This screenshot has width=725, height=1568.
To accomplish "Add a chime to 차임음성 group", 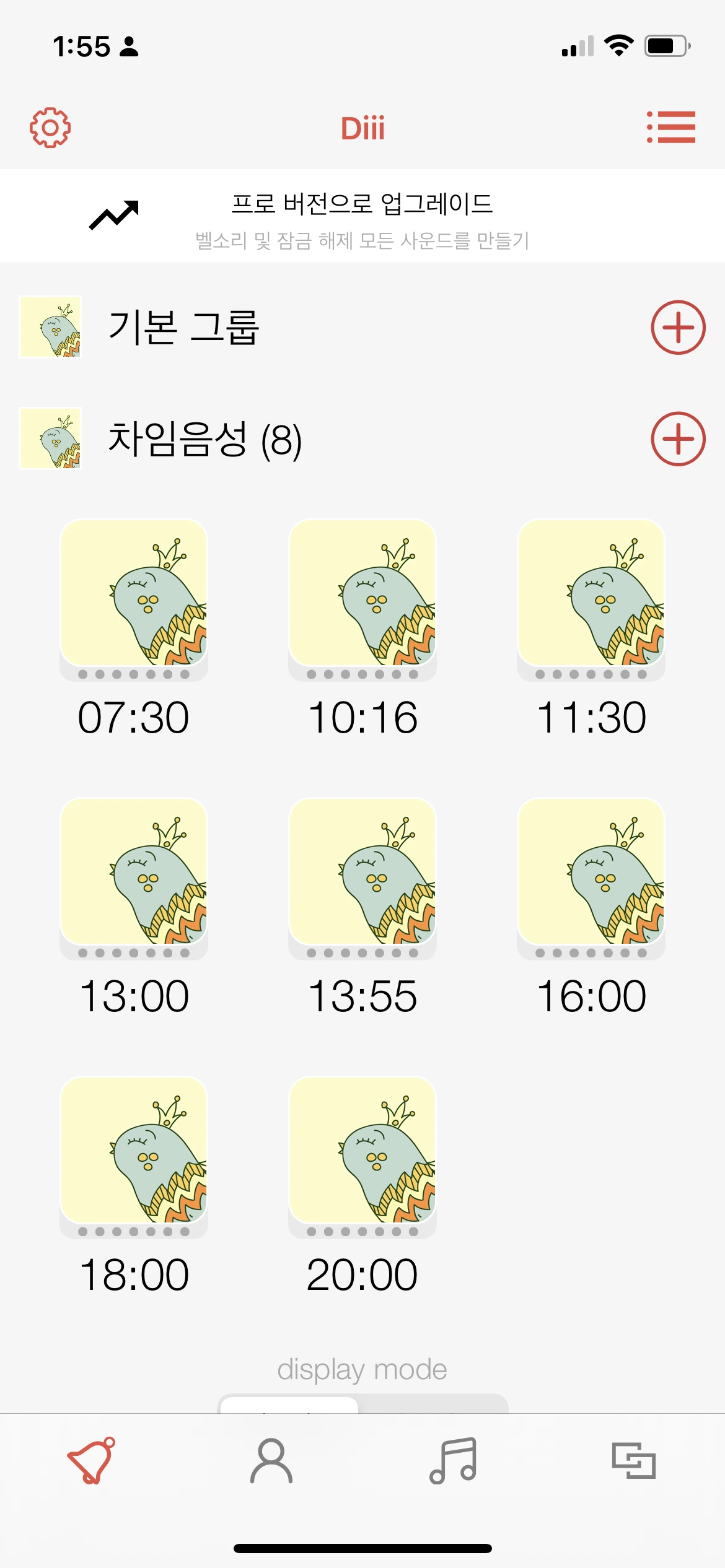I will point(678,439).
